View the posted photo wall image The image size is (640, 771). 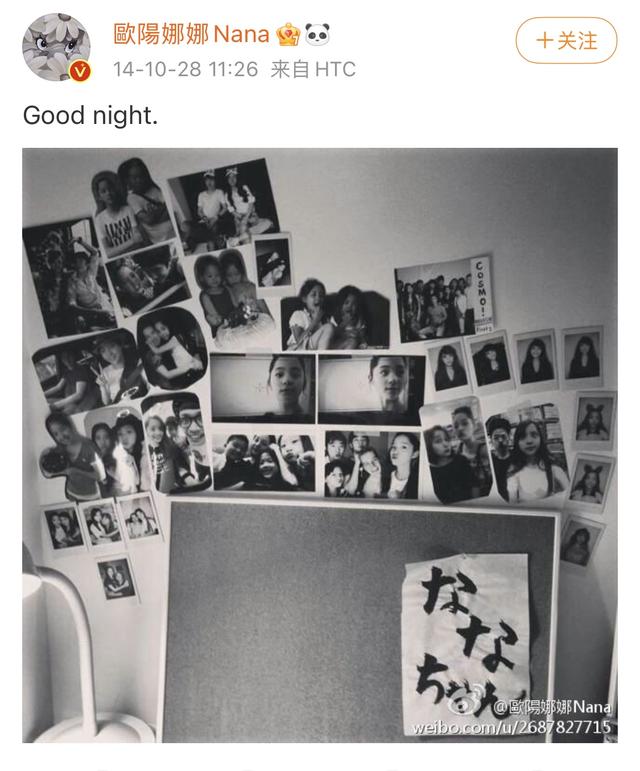[320, 445]
